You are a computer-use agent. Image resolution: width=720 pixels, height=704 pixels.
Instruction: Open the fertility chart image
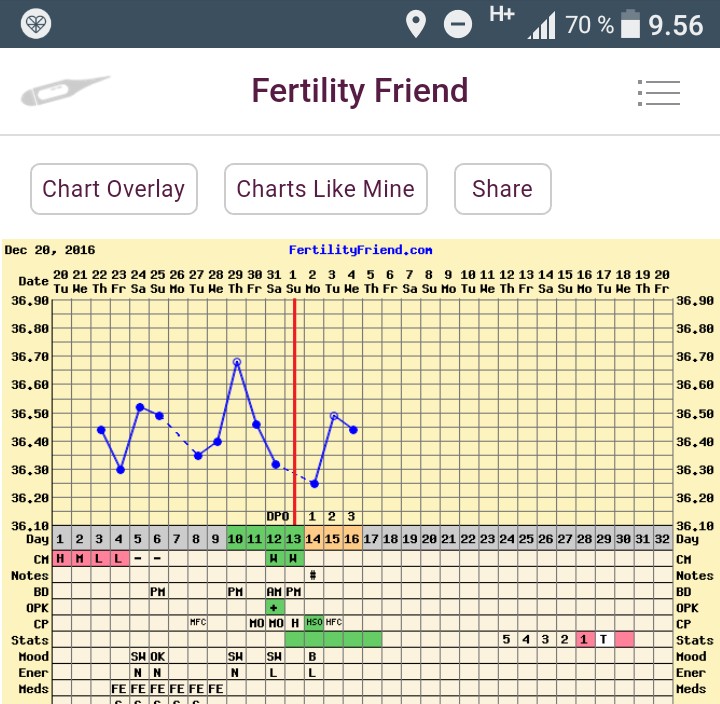click(360, 470)
